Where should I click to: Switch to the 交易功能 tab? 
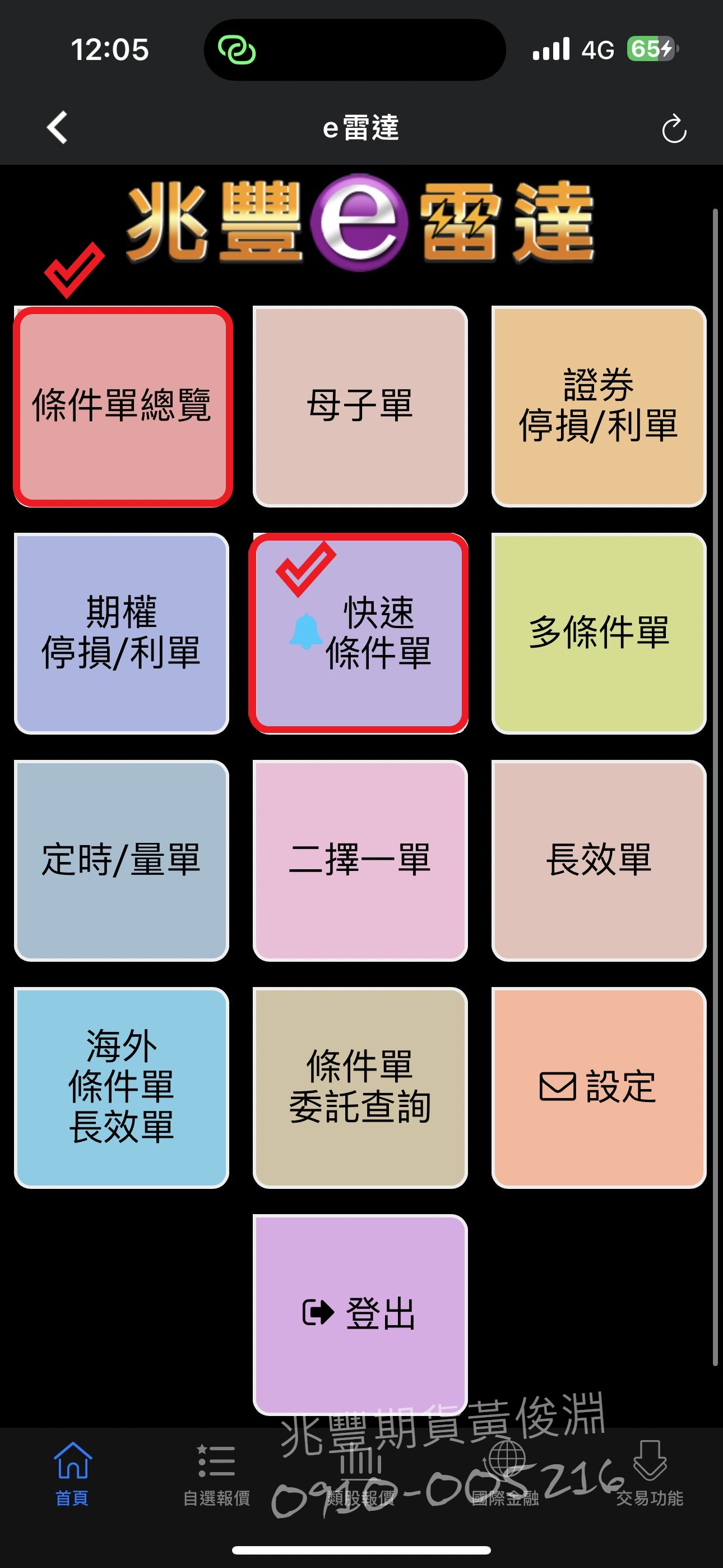(x=650, y=1473)
